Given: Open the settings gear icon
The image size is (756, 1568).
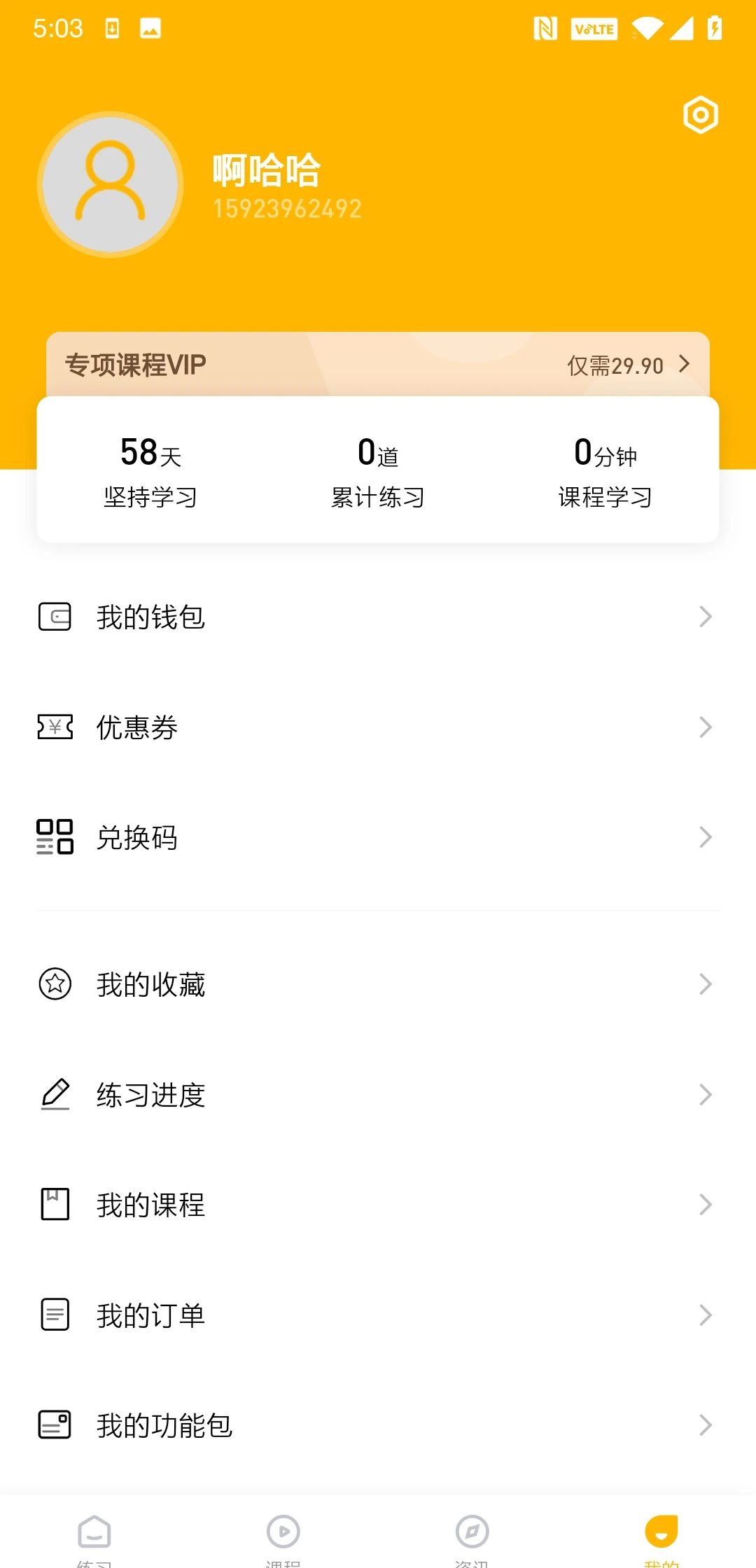Looking at the screenshot, I should coord(700,114).
